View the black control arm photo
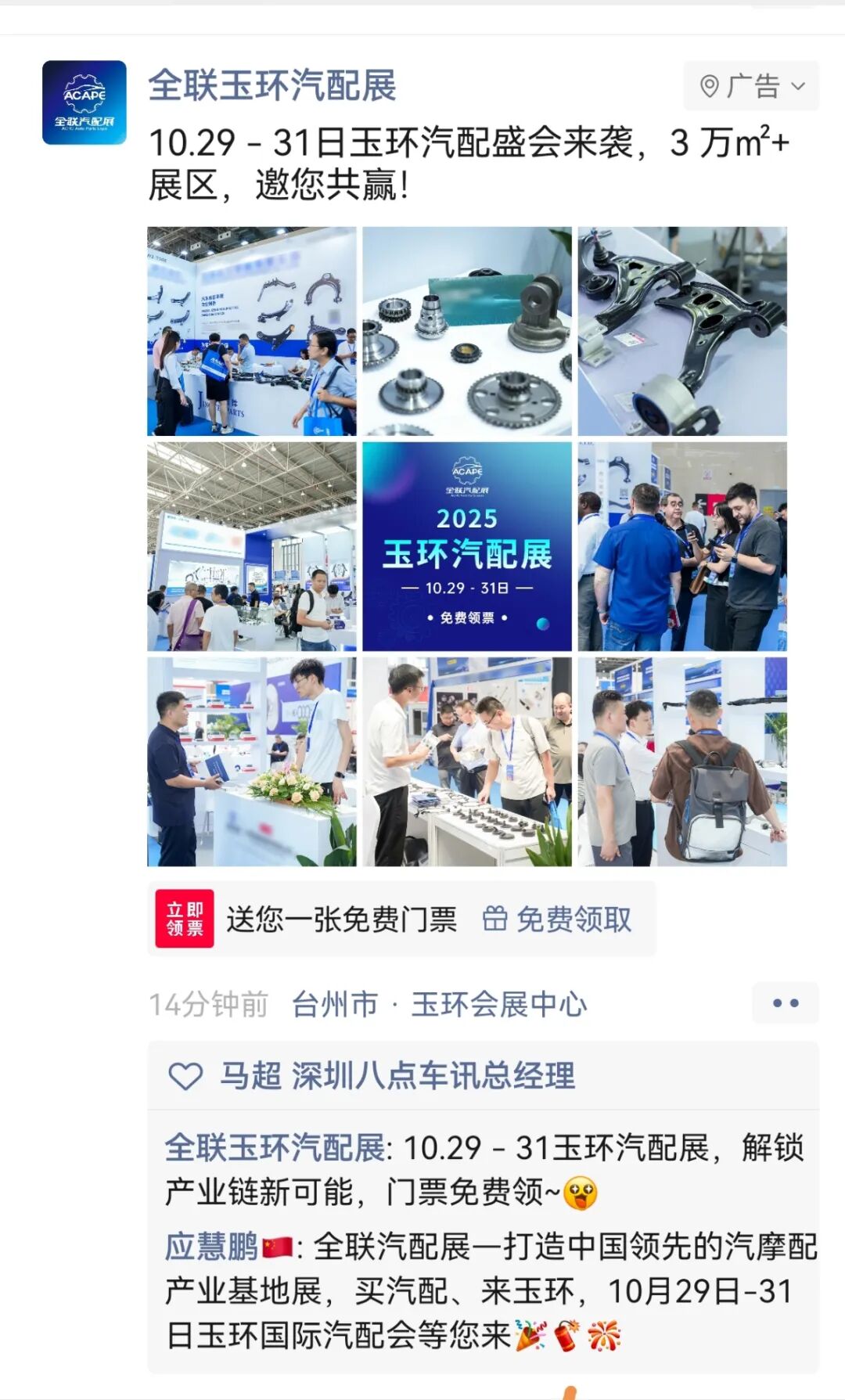Screen dimensions: 845x1400 [681, 331]
